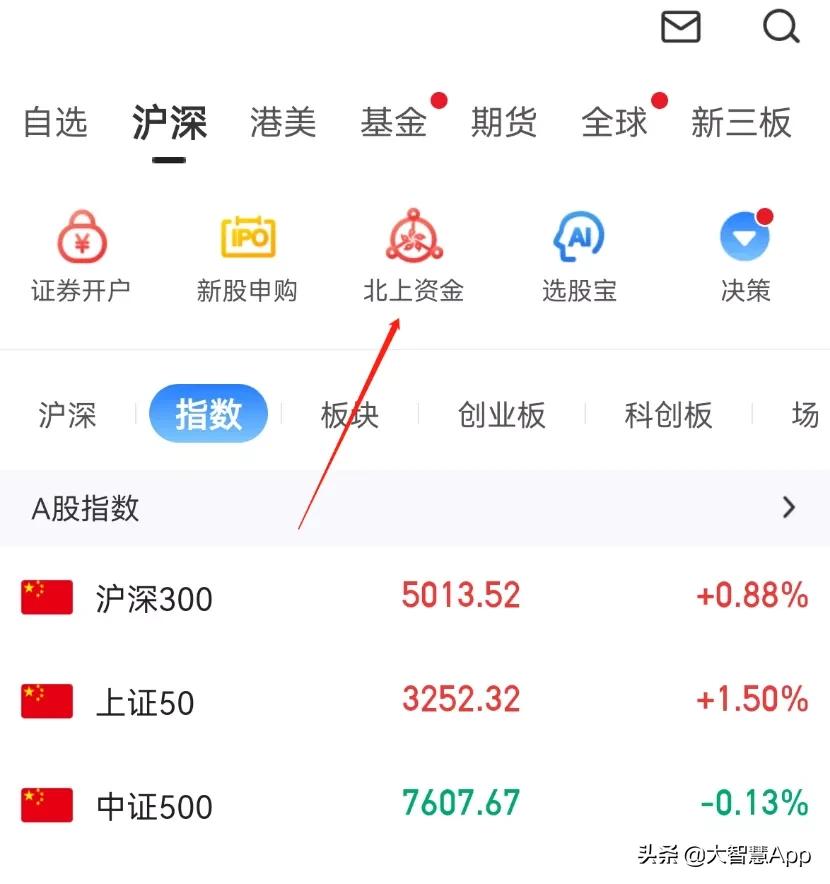Select the 指数 index filter pill

(x=208, y=415)
